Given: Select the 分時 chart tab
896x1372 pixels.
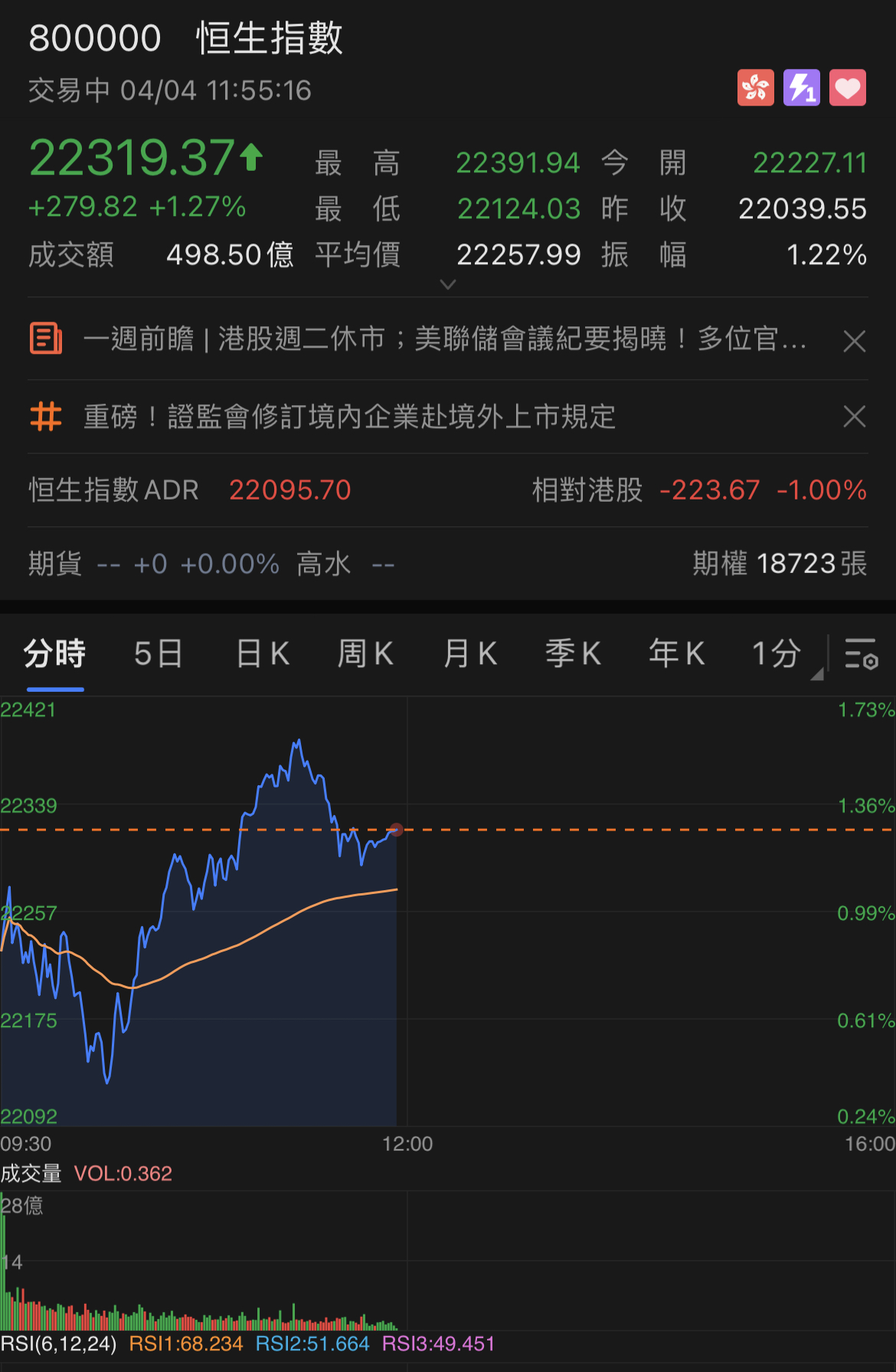Looking at the screenshot, I should 54,654.
